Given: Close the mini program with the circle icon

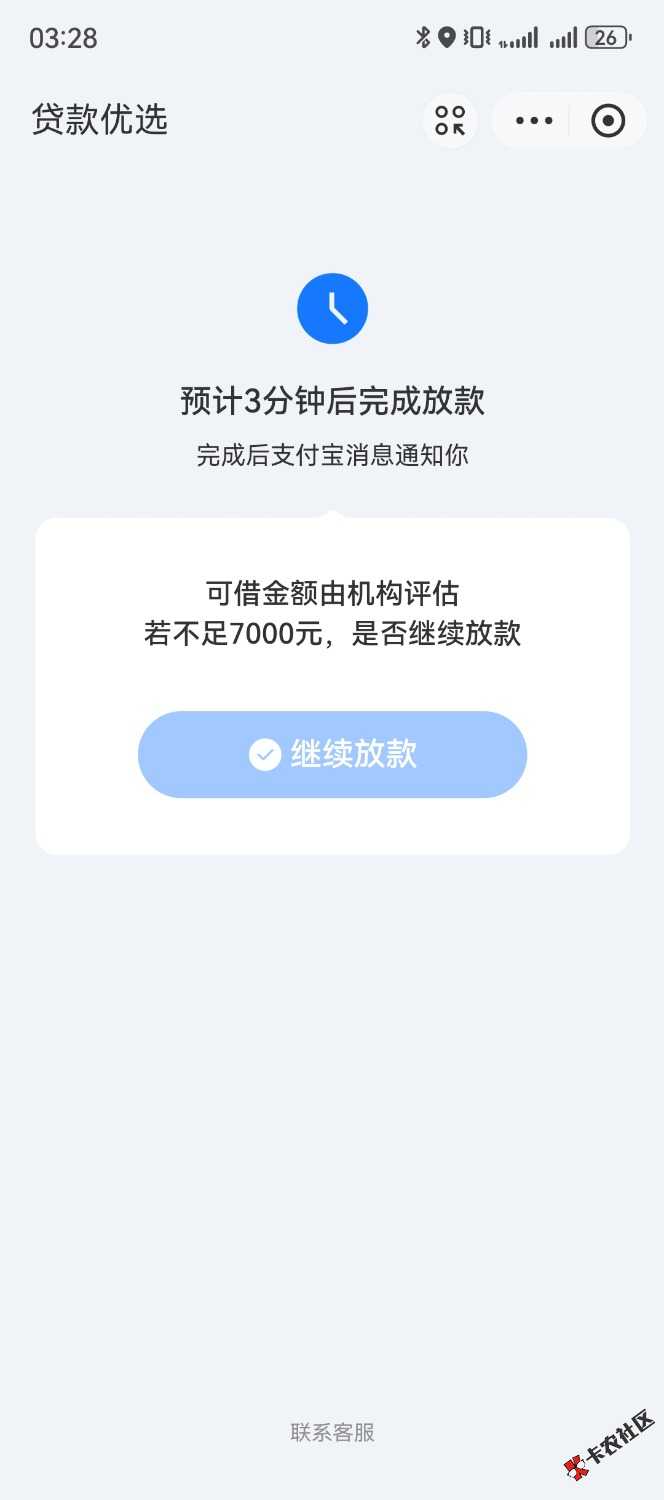Looking at the screenshot, I should click(608, 121).
